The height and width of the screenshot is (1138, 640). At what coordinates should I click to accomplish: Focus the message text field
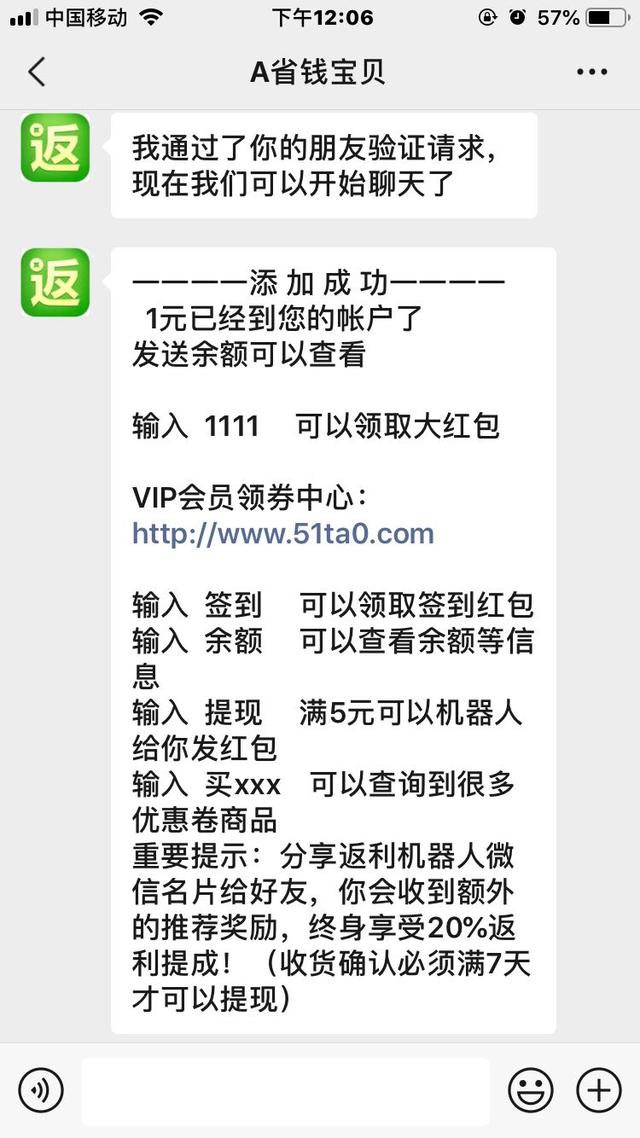285,1090
